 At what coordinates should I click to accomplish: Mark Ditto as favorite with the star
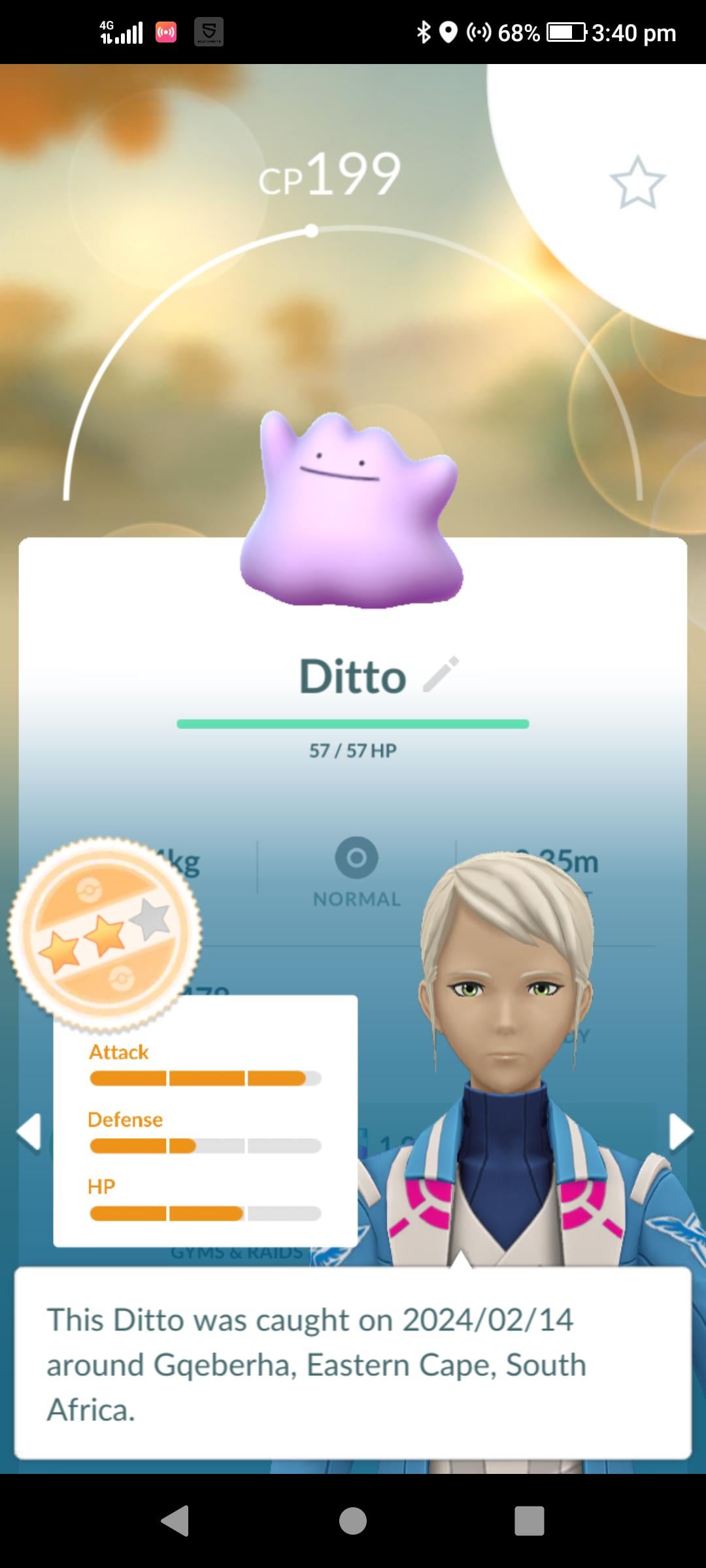tap(637, 183)
